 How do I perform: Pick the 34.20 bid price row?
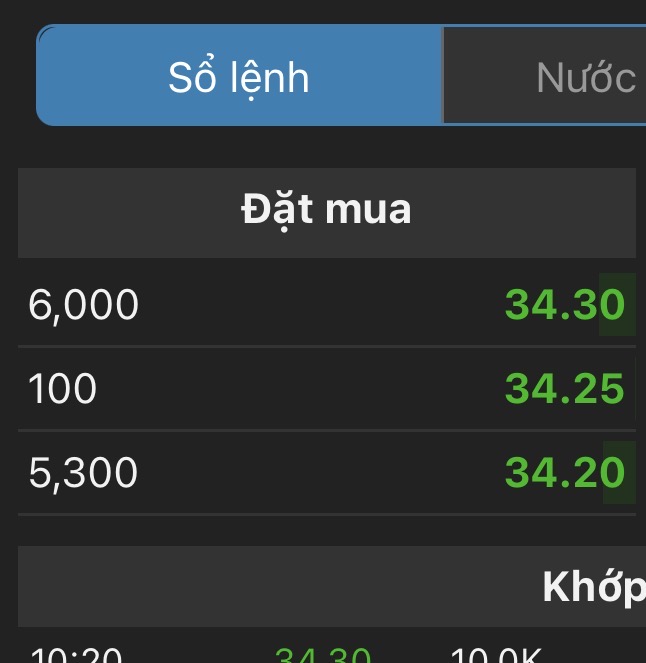pyautogui.click(x=327, y=472)
